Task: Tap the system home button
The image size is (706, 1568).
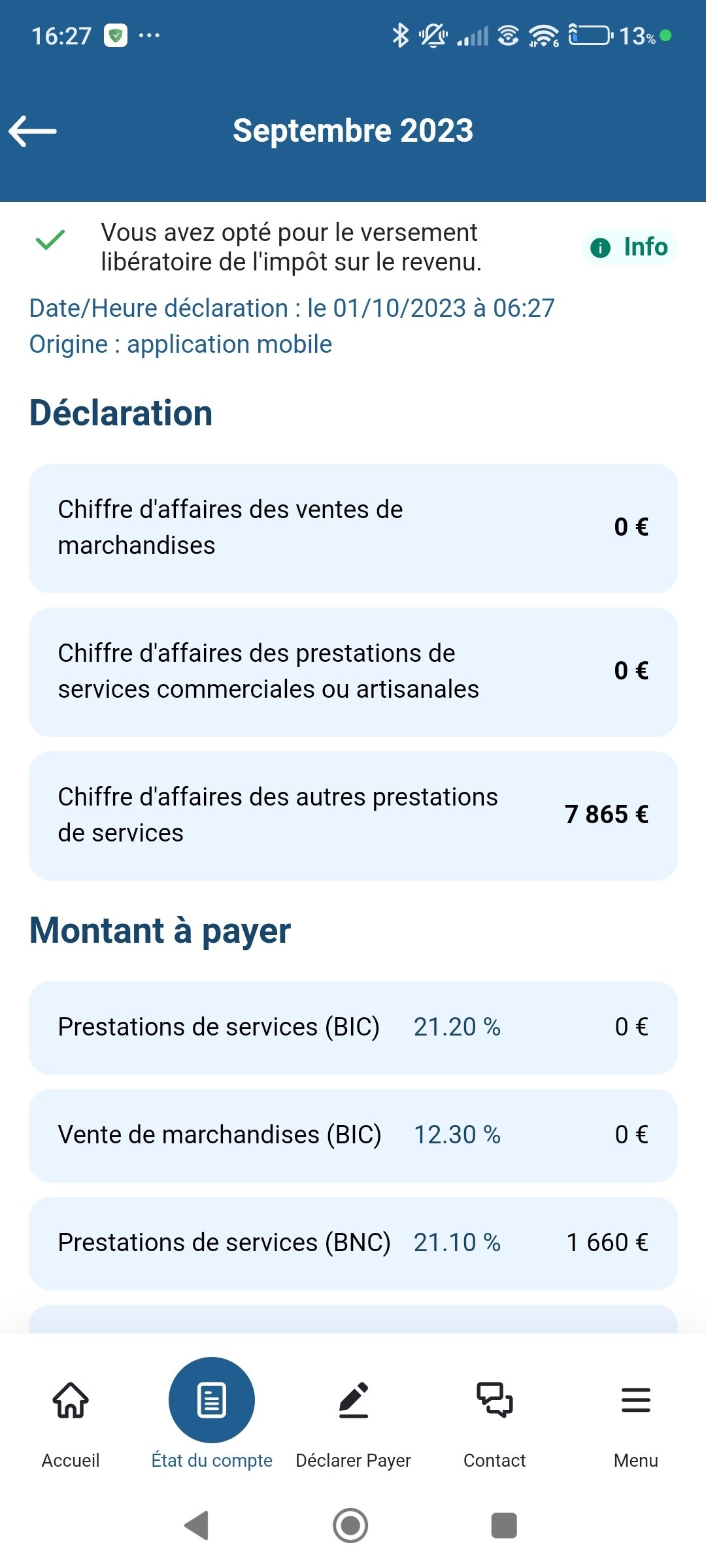Action: point(351,1526)
